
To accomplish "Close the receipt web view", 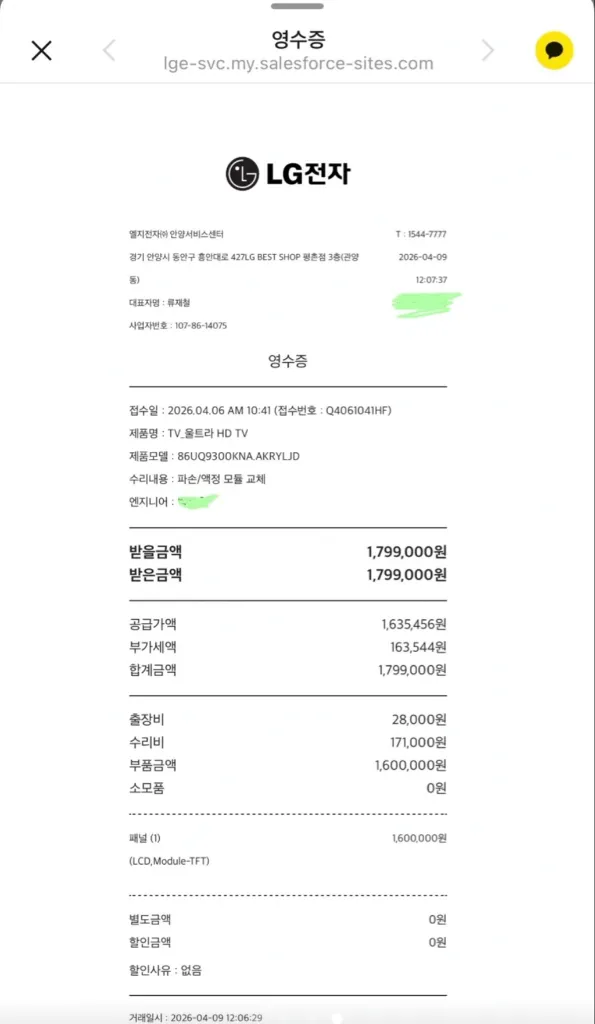I will tap(41, 50).
